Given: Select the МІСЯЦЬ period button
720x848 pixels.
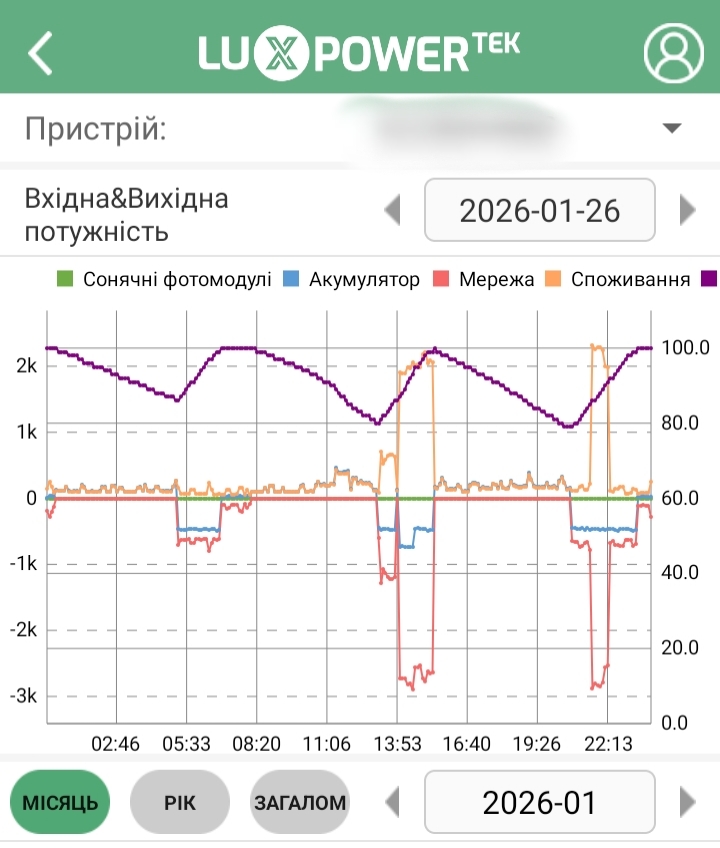Looking at the screenshot, I should point(60,802).
